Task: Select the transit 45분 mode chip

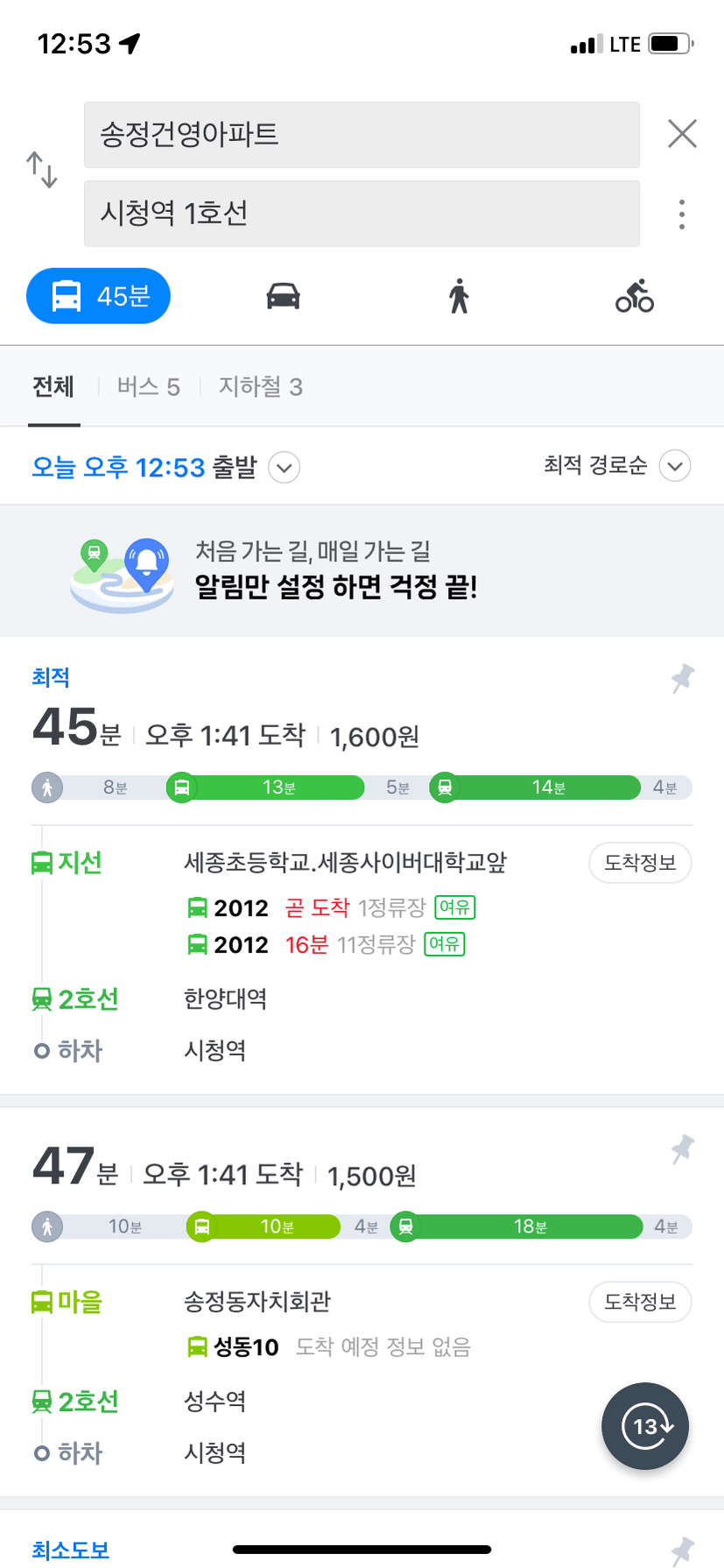Action: [x=98, y=296]
